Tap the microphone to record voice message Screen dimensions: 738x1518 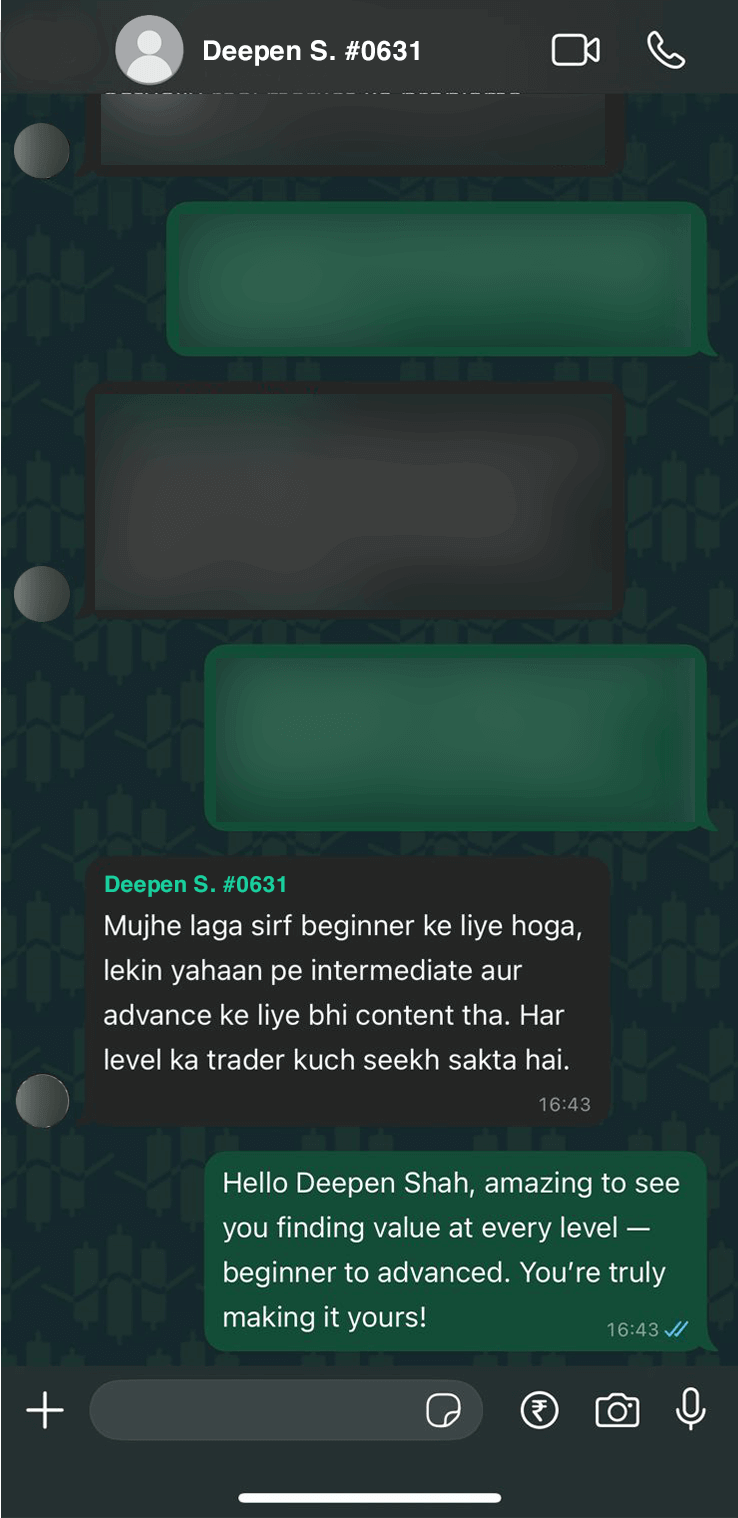(691, 1410)
